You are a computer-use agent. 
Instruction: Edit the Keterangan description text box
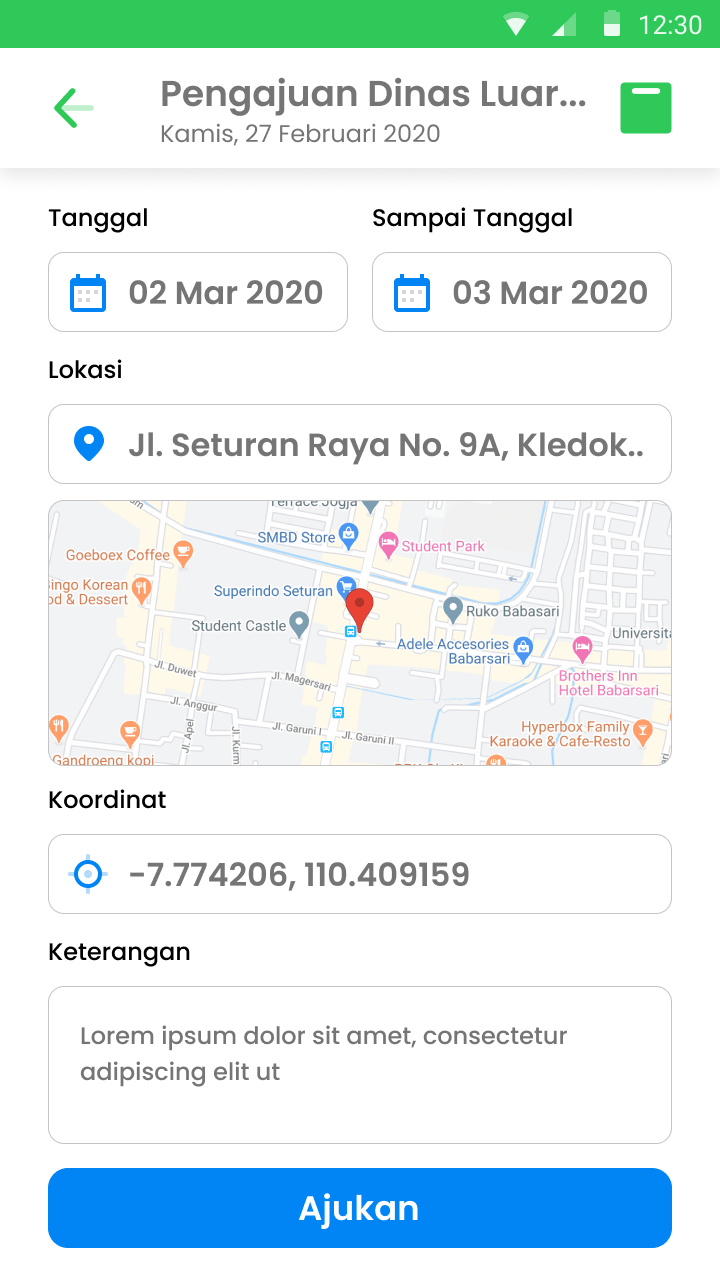[x=360, y=1065]
